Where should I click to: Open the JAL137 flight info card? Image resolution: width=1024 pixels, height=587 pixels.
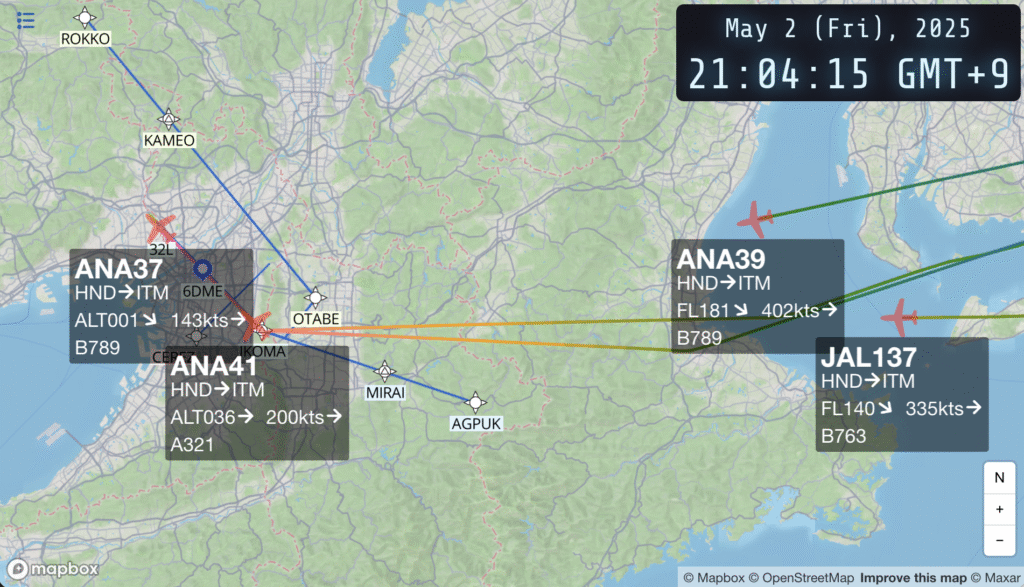coord(901,394)
